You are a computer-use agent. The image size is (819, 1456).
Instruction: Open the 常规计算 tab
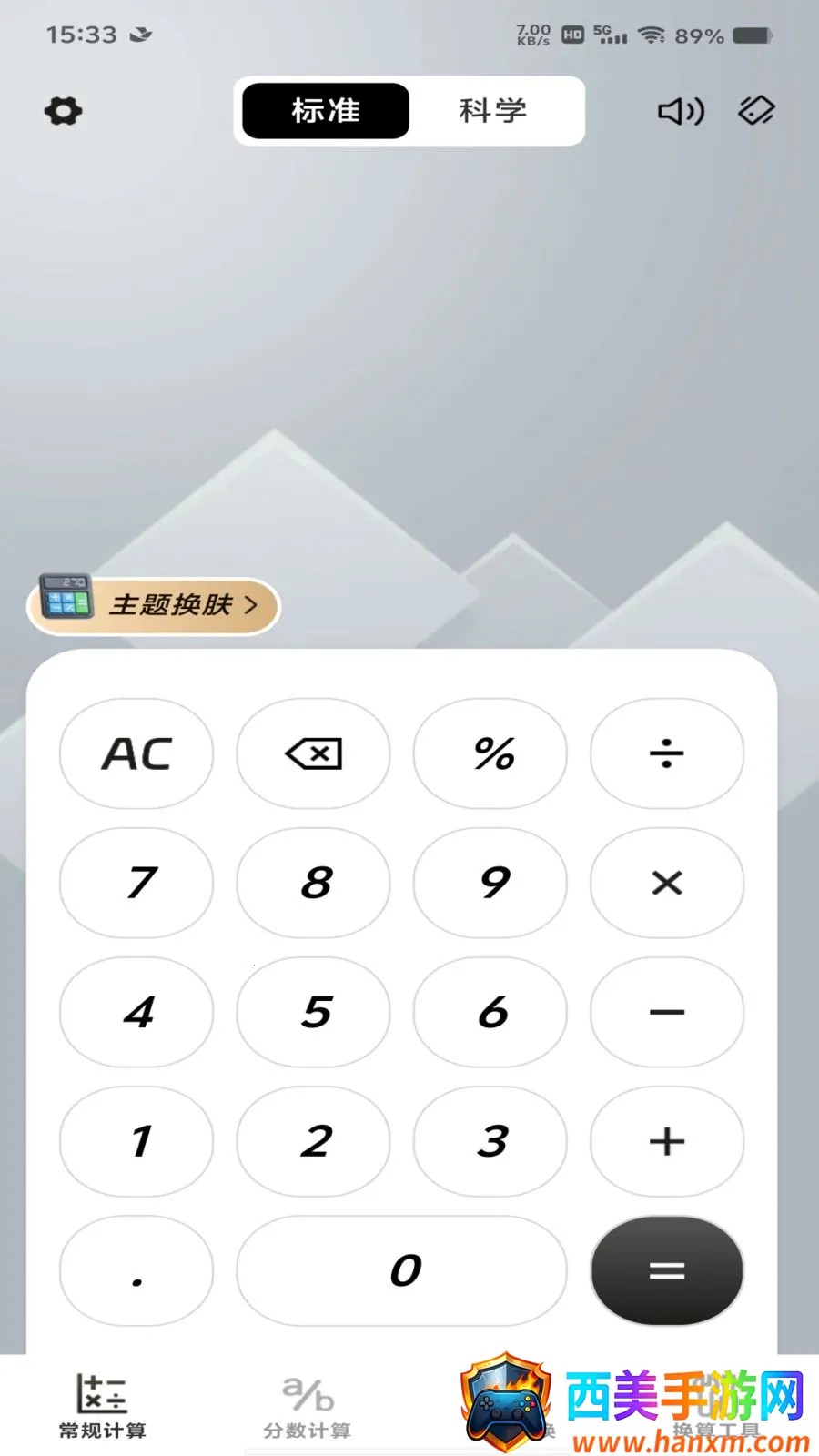coord(102,1407)
